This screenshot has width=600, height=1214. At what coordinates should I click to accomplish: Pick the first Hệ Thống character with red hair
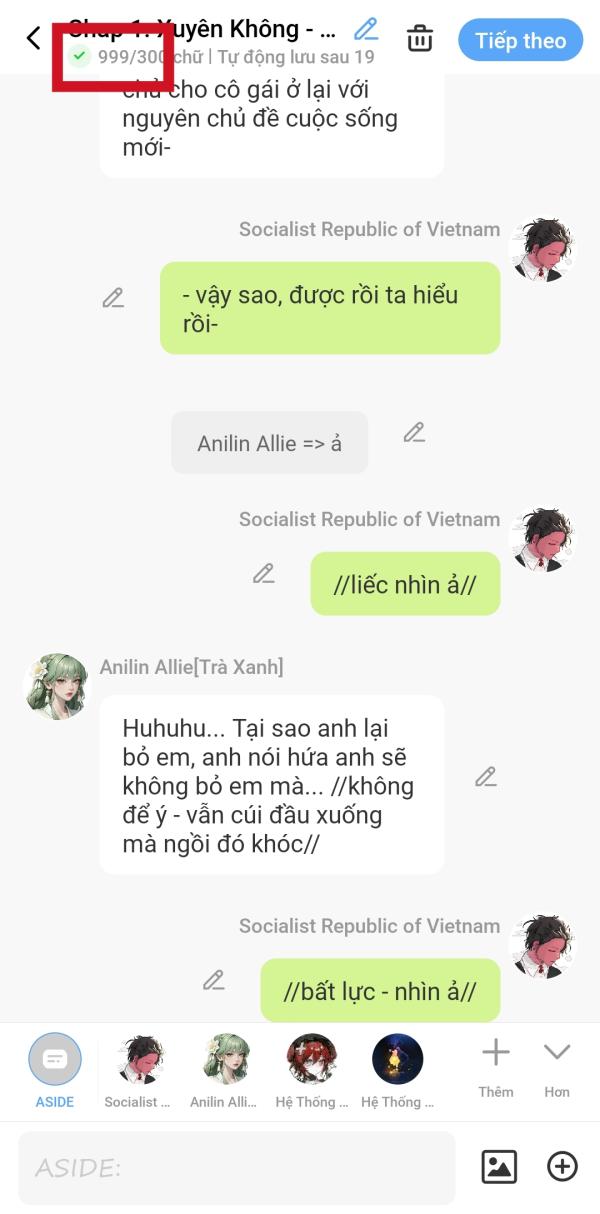[312, 1071]
